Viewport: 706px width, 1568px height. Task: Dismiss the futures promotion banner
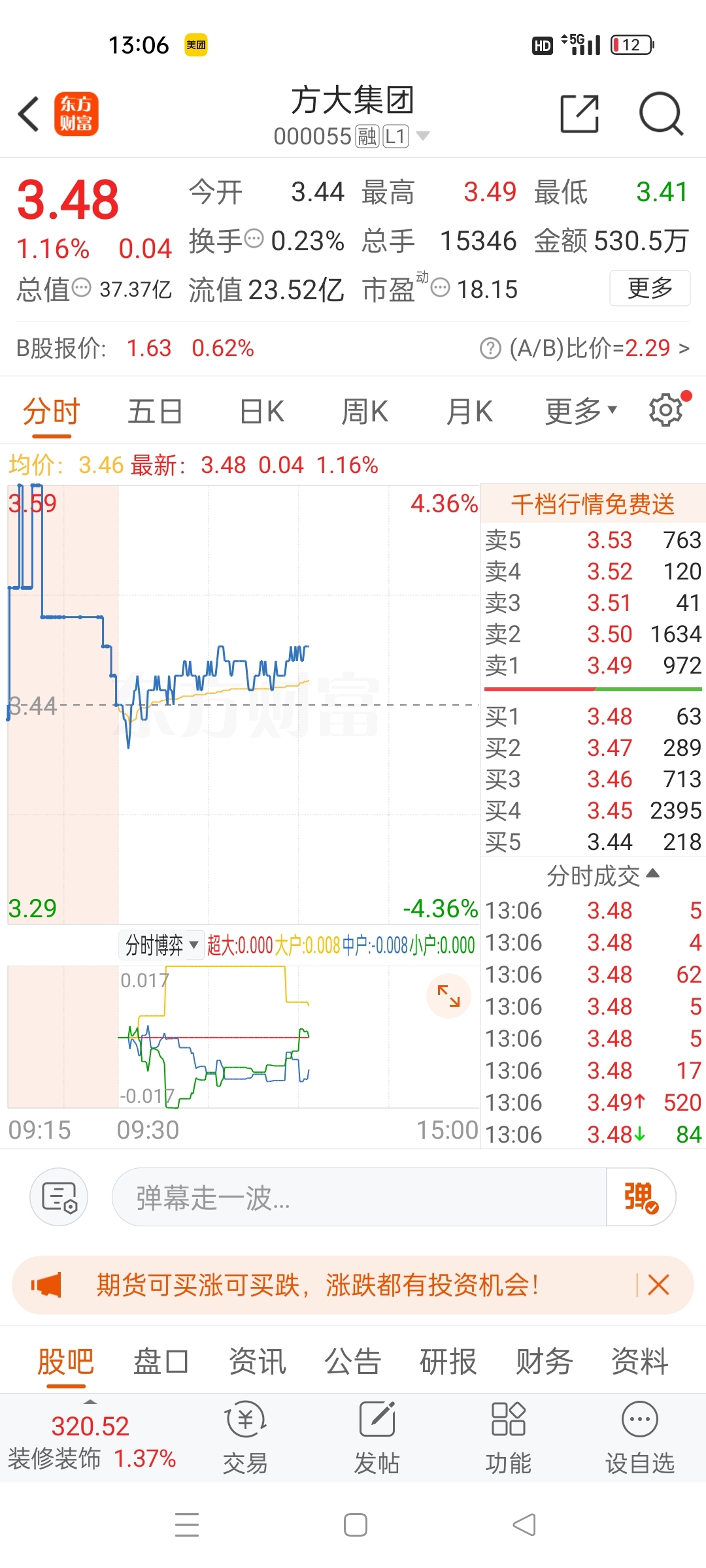(658, 1284)
